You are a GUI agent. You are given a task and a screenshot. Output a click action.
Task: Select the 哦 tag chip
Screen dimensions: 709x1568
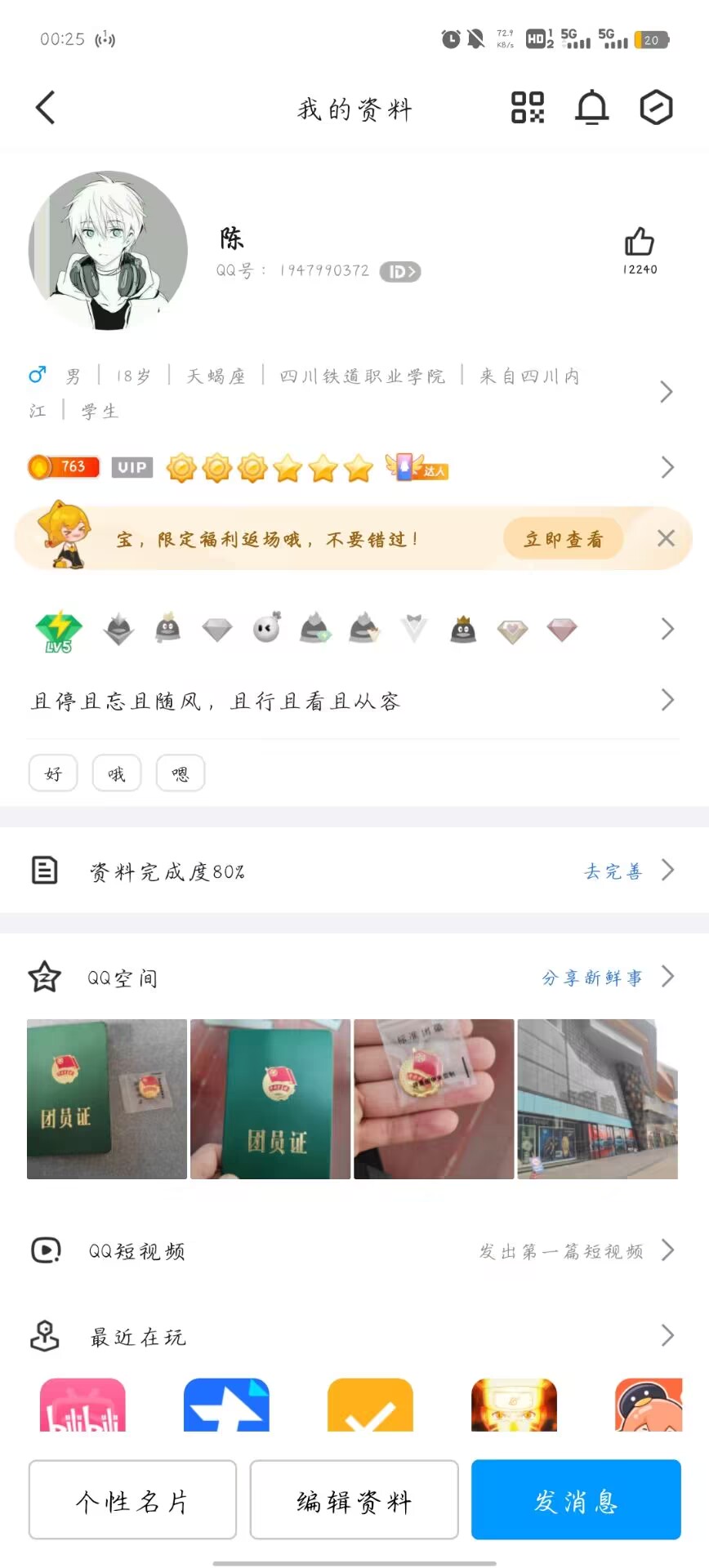[117, 773]
